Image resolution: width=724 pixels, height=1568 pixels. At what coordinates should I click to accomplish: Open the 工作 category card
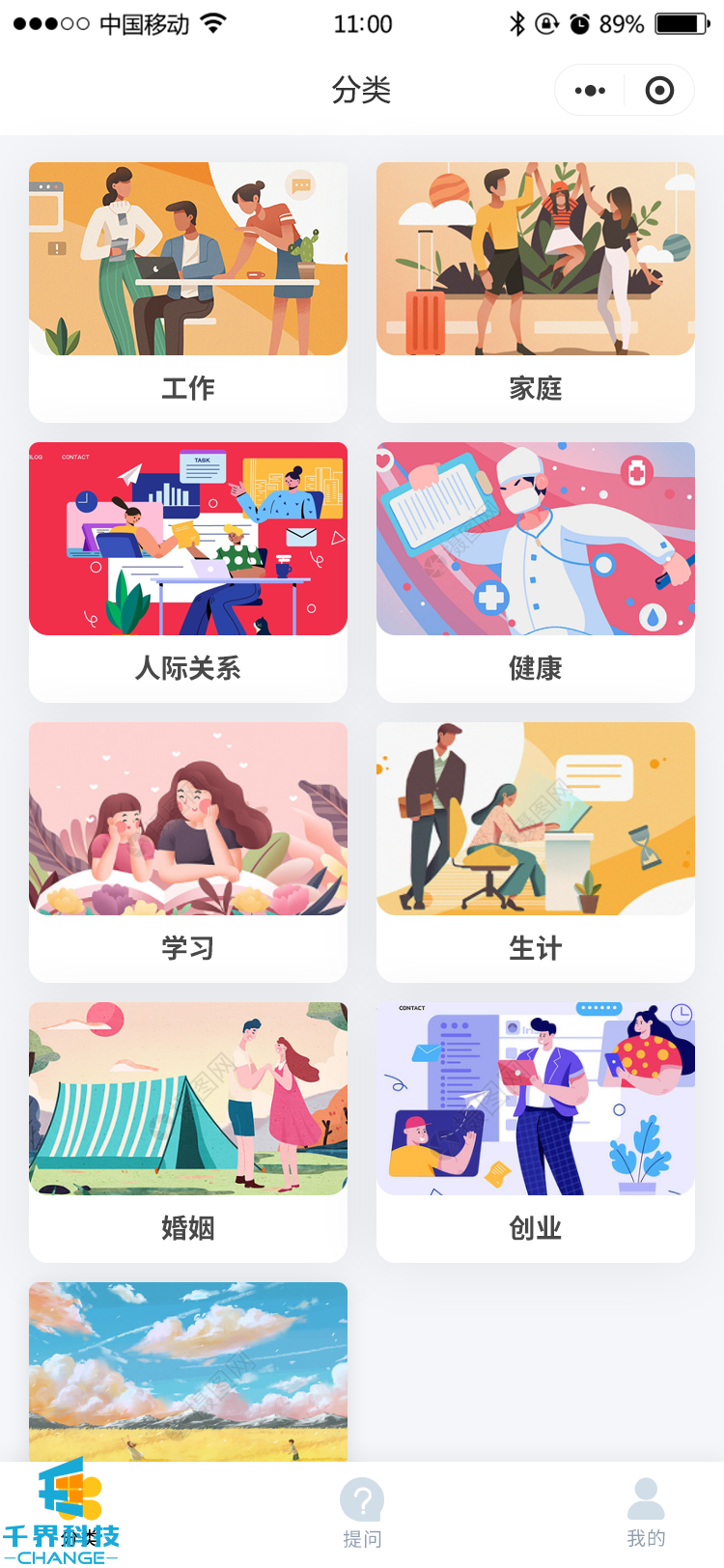[188, 293]
